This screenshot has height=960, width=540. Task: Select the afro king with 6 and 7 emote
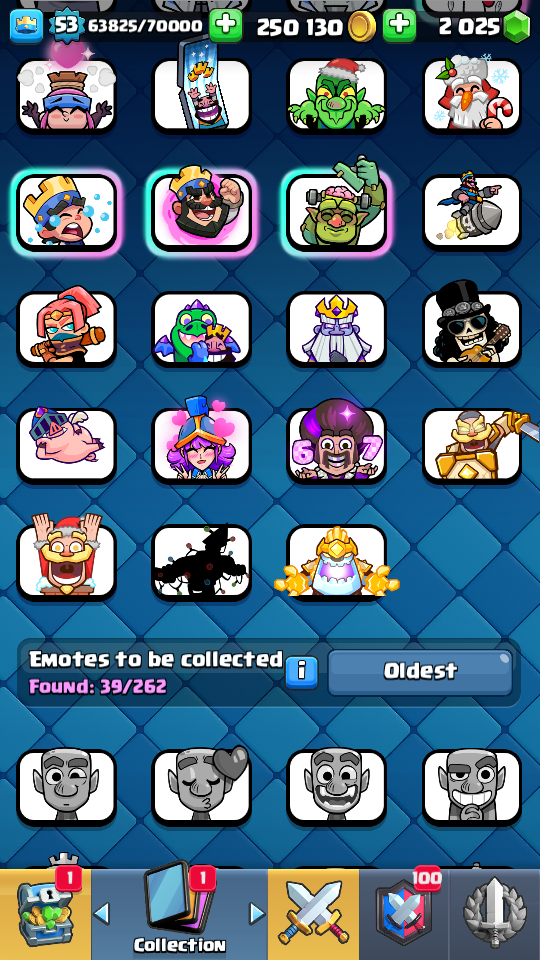tap(337, 445)
